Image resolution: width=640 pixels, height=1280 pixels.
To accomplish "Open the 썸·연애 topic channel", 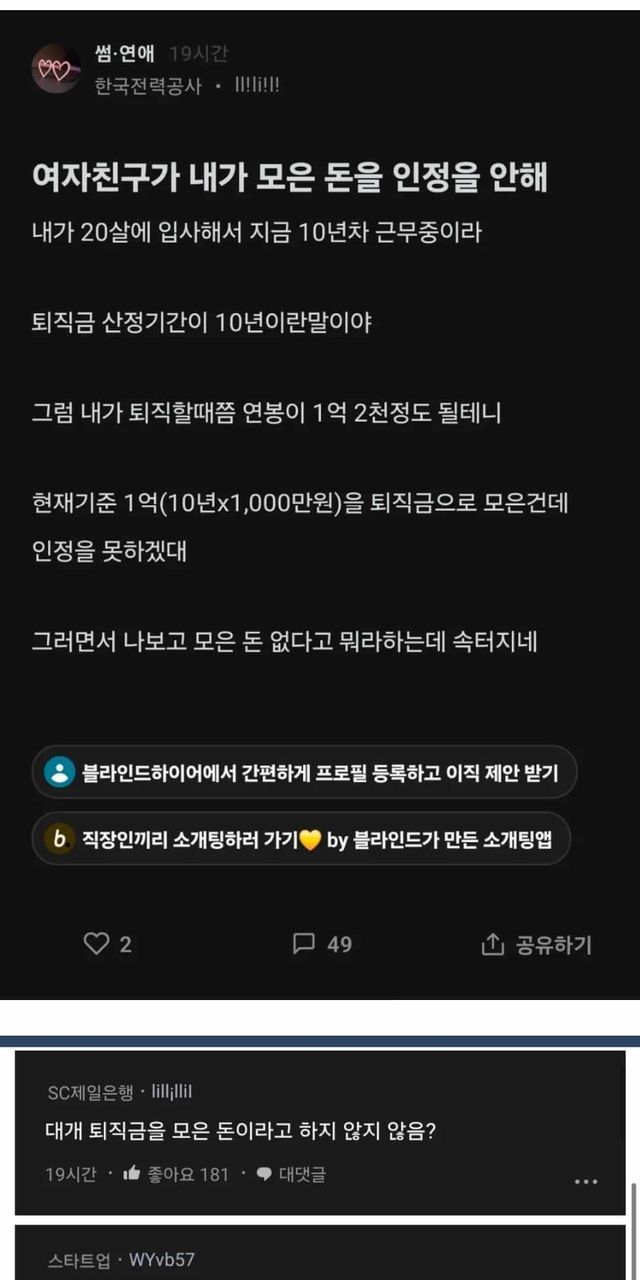I will point(125,55).
